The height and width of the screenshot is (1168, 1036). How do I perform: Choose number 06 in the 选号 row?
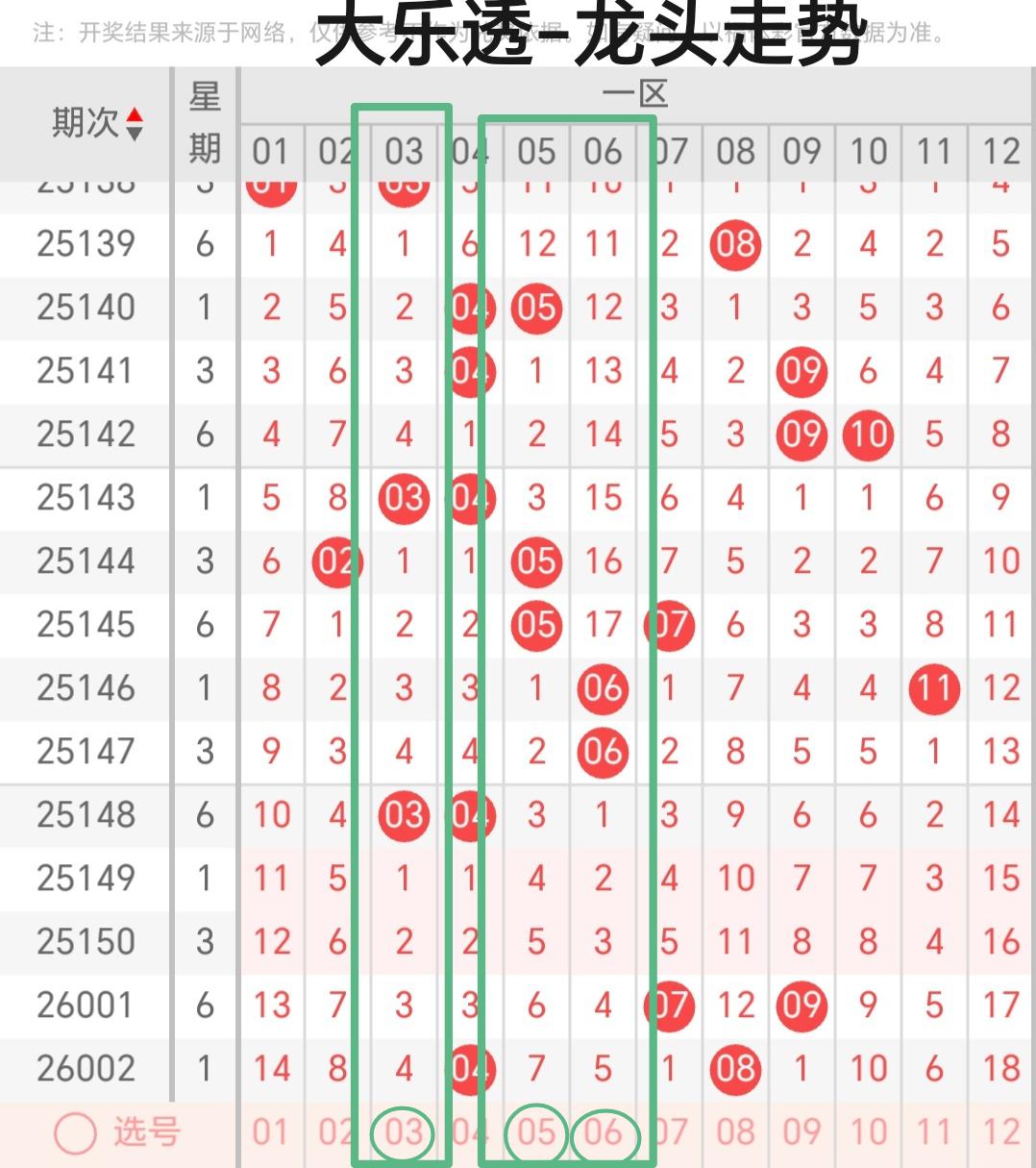[603, 1132]
